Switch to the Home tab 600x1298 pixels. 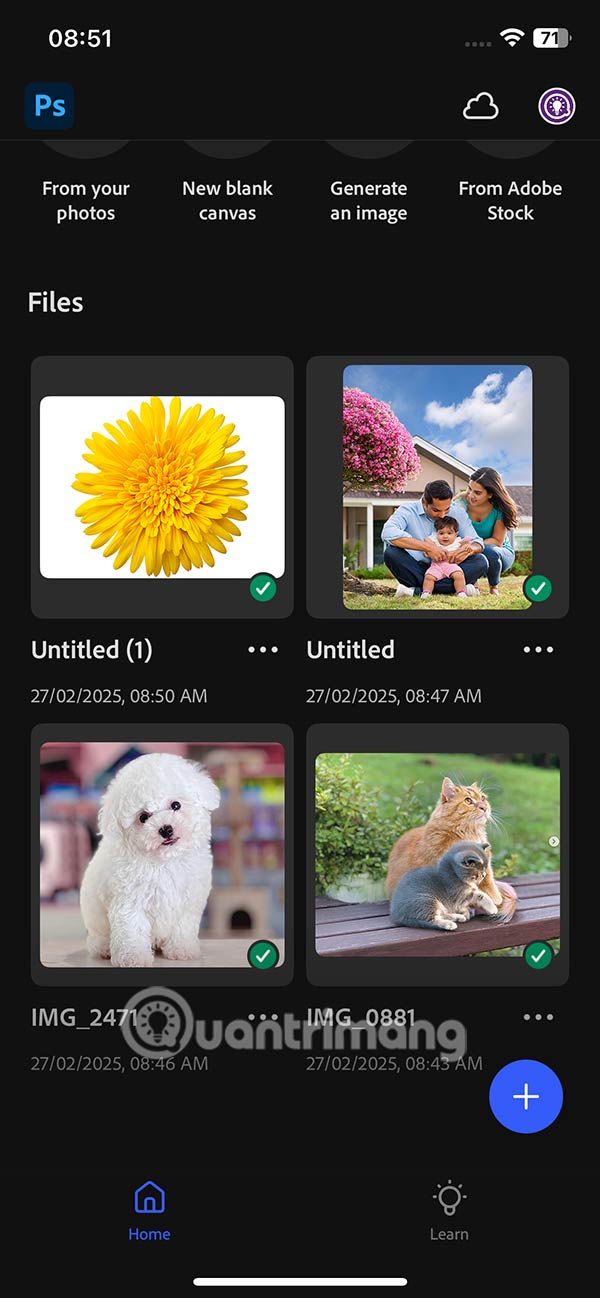click(149, 1210)
